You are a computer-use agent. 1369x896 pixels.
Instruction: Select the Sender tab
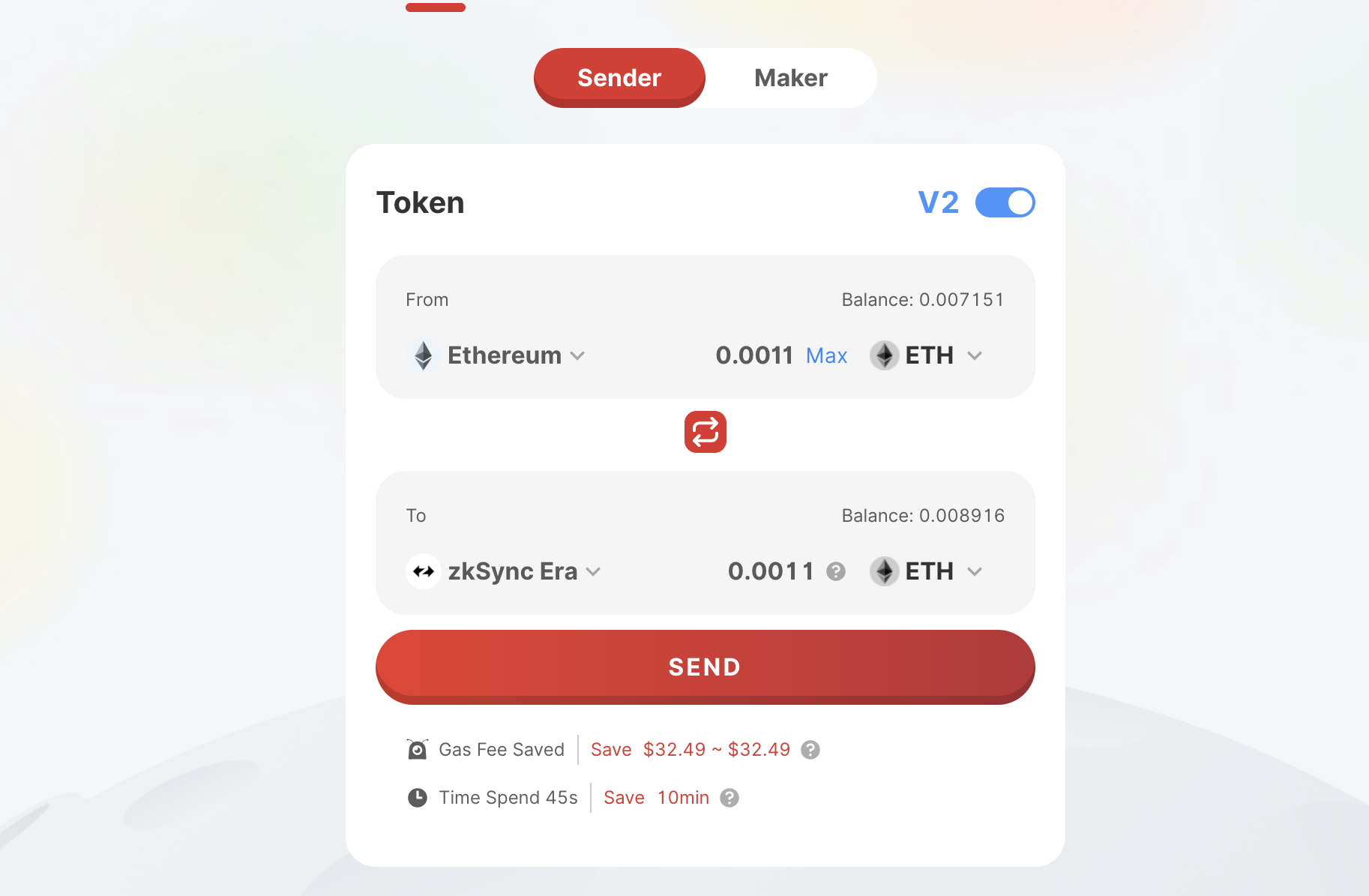tap(619, 78)
